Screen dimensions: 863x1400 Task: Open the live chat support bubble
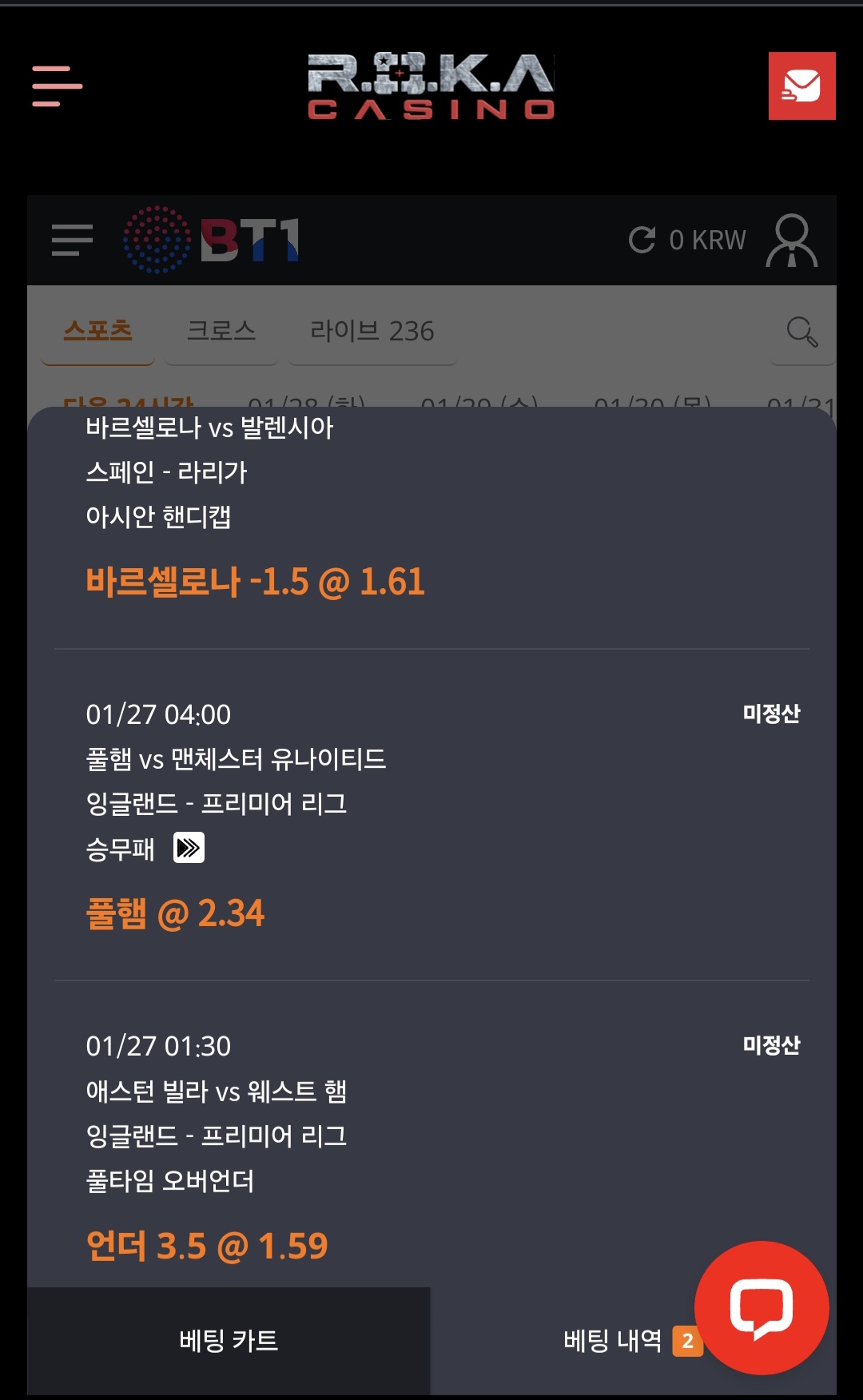coord(762,1308)
